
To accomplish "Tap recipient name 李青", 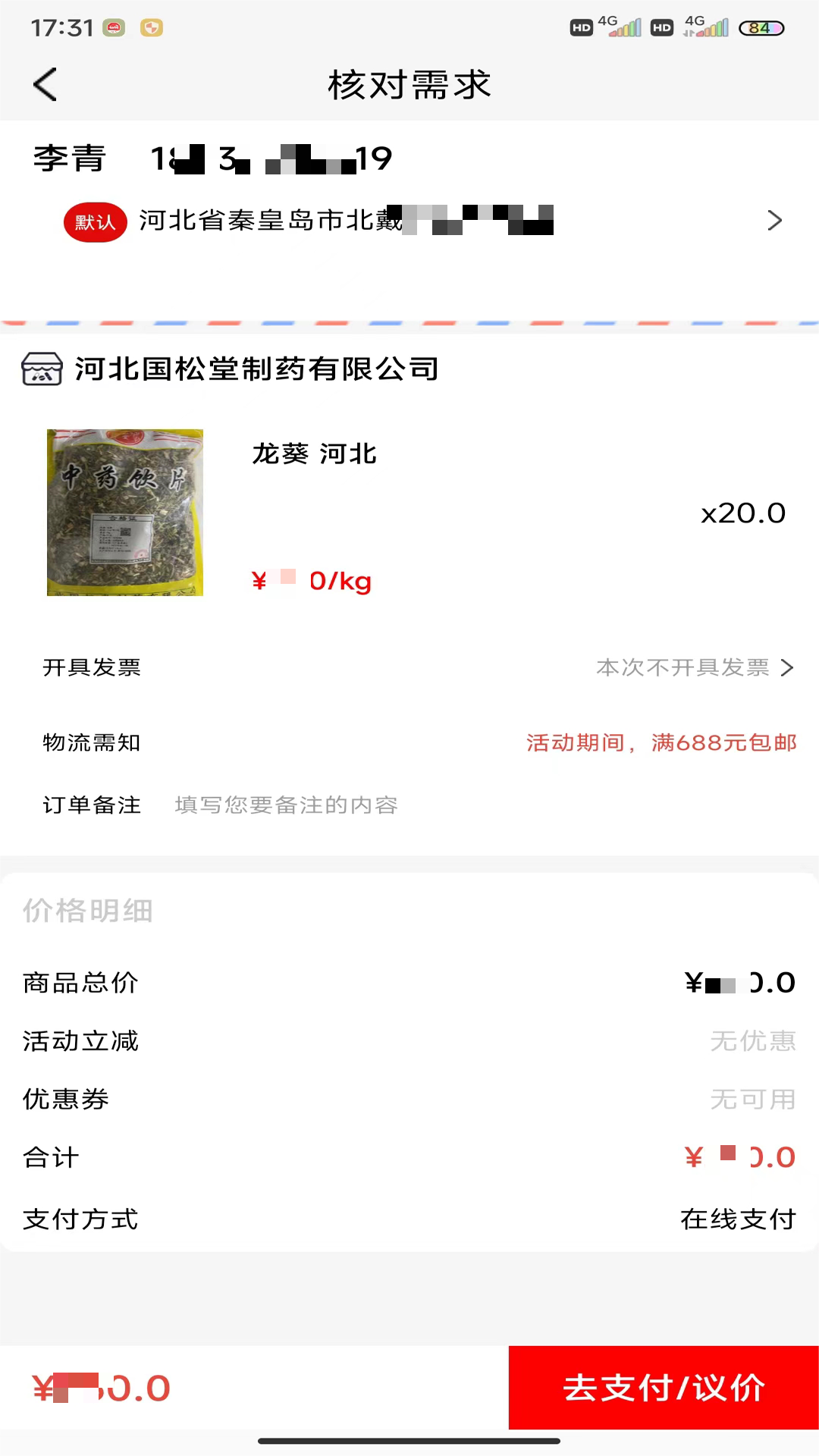I will (x=68, y=158).
